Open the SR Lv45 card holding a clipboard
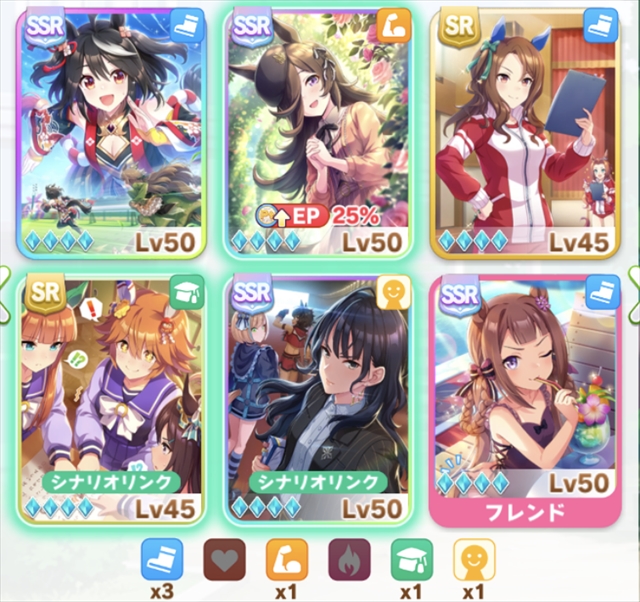This screenshot has height=602, width=640. [527, 130]
